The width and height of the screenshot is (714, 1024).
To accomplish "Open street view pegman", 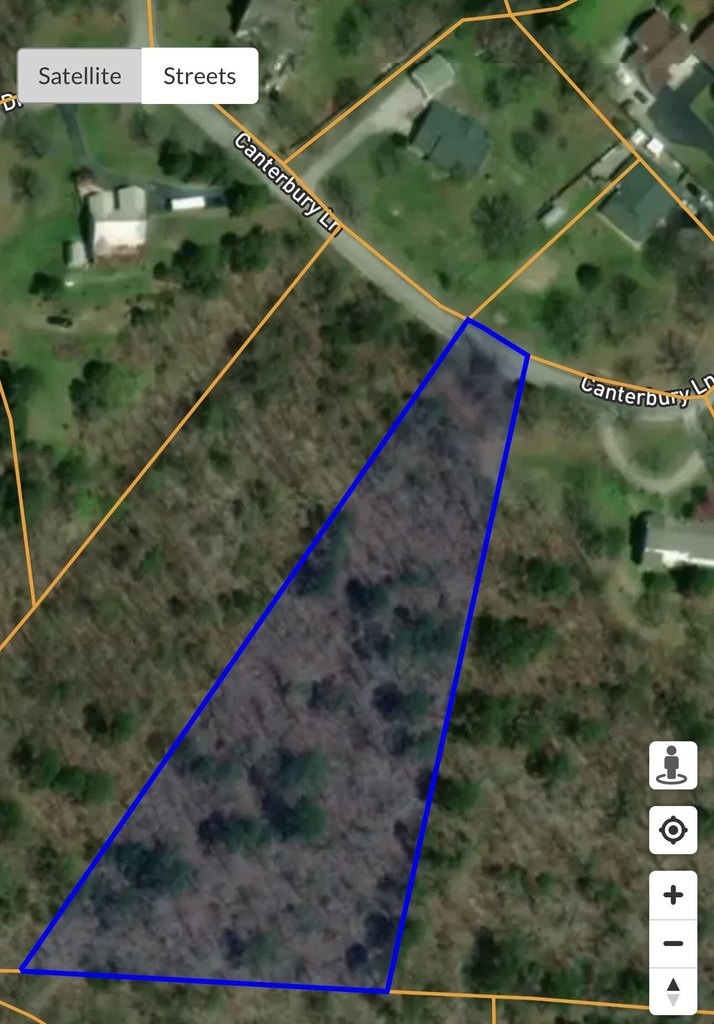I will click(x=673, y=766).
